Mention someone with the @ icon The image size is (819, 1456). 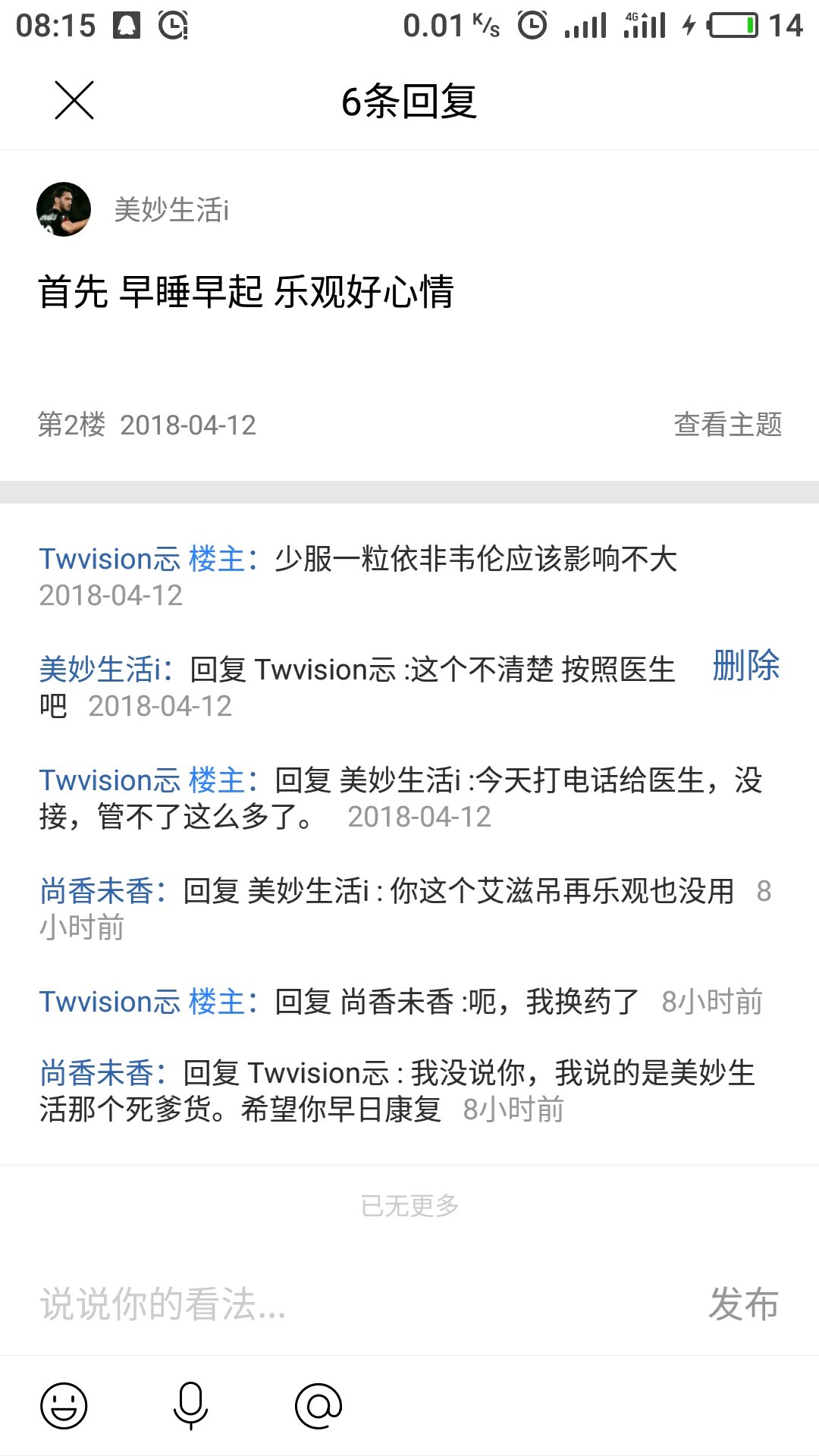click(x=318, y=1405)
